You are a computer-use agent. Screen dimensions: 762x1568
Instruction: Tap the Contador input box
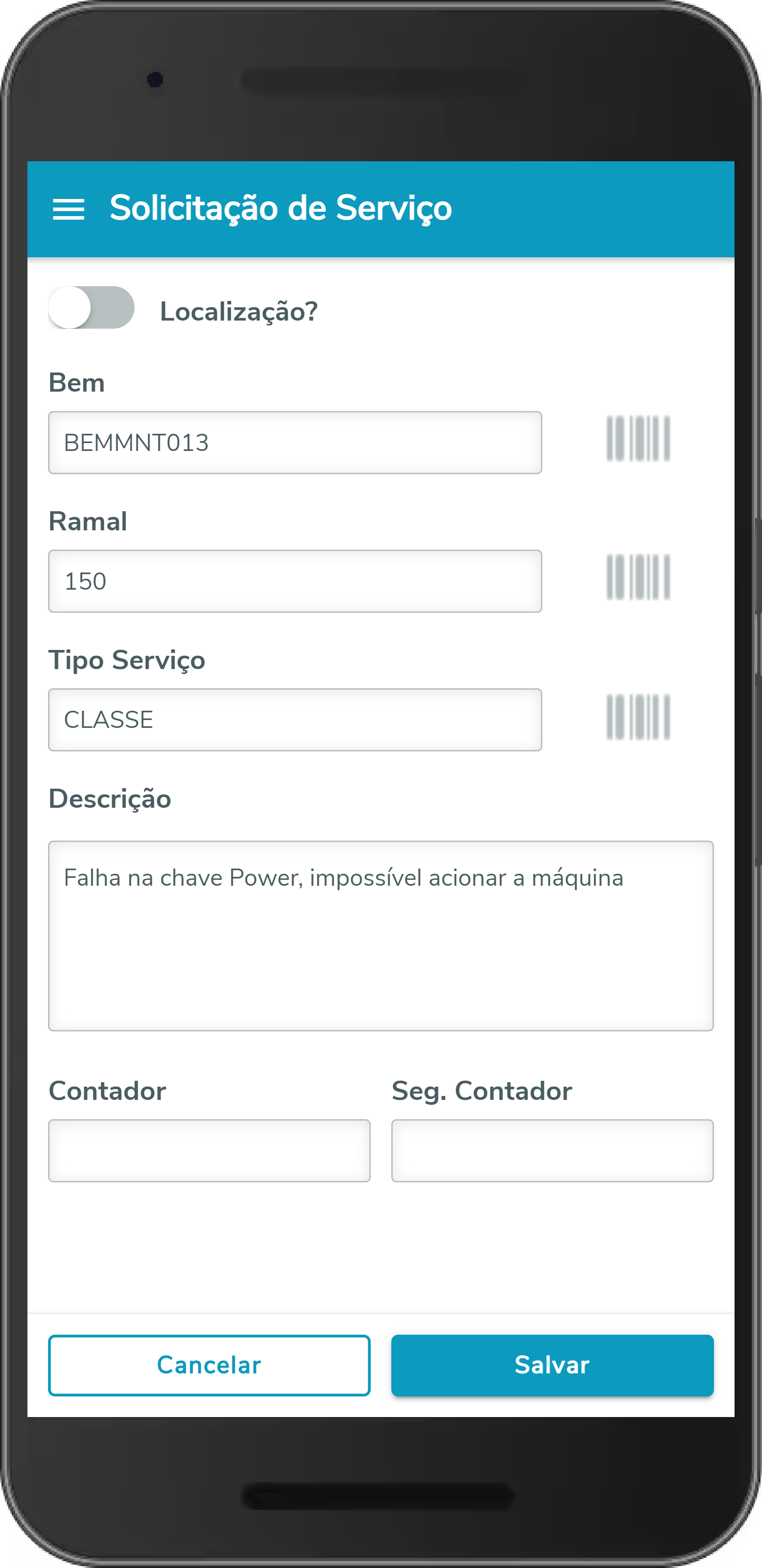pos(209,1150)
